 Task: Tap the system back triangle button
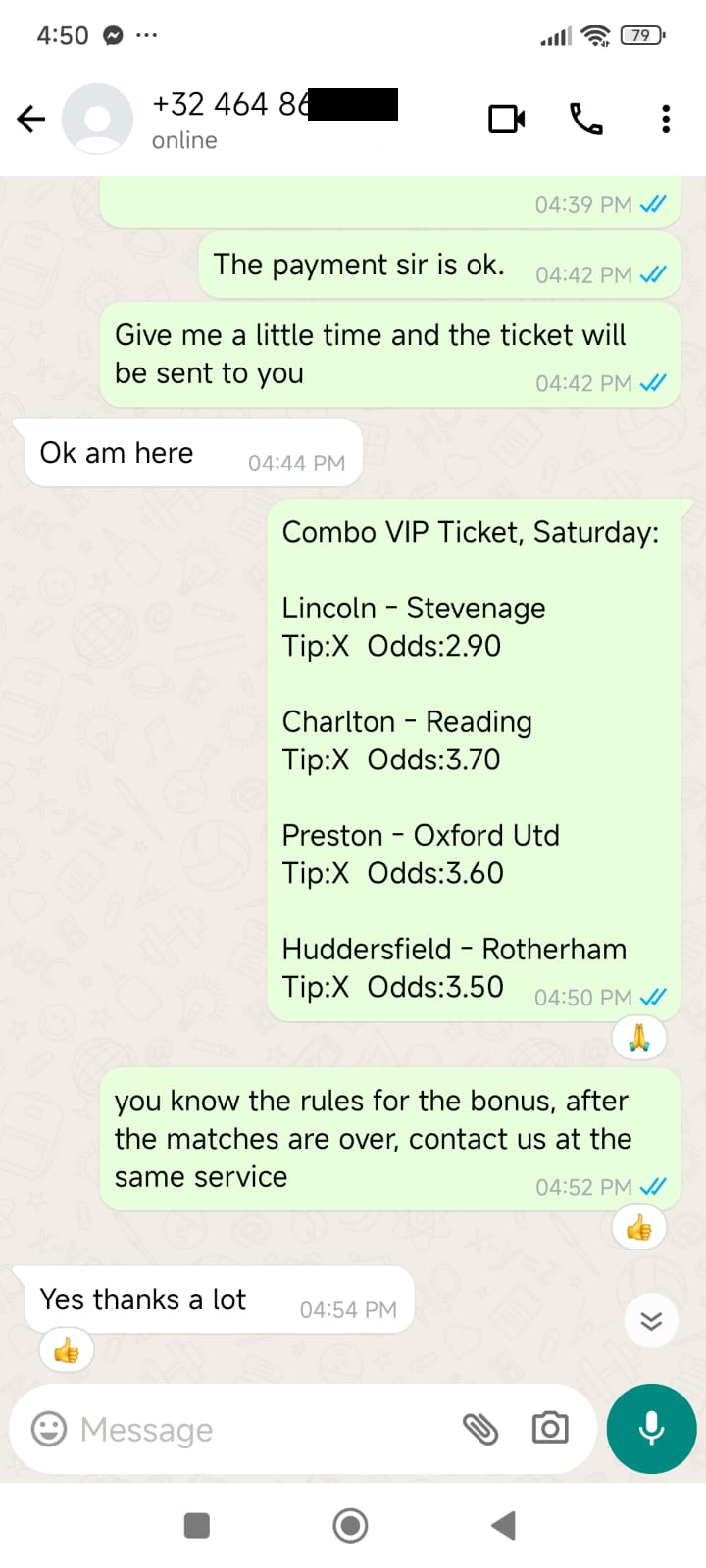503,1525
